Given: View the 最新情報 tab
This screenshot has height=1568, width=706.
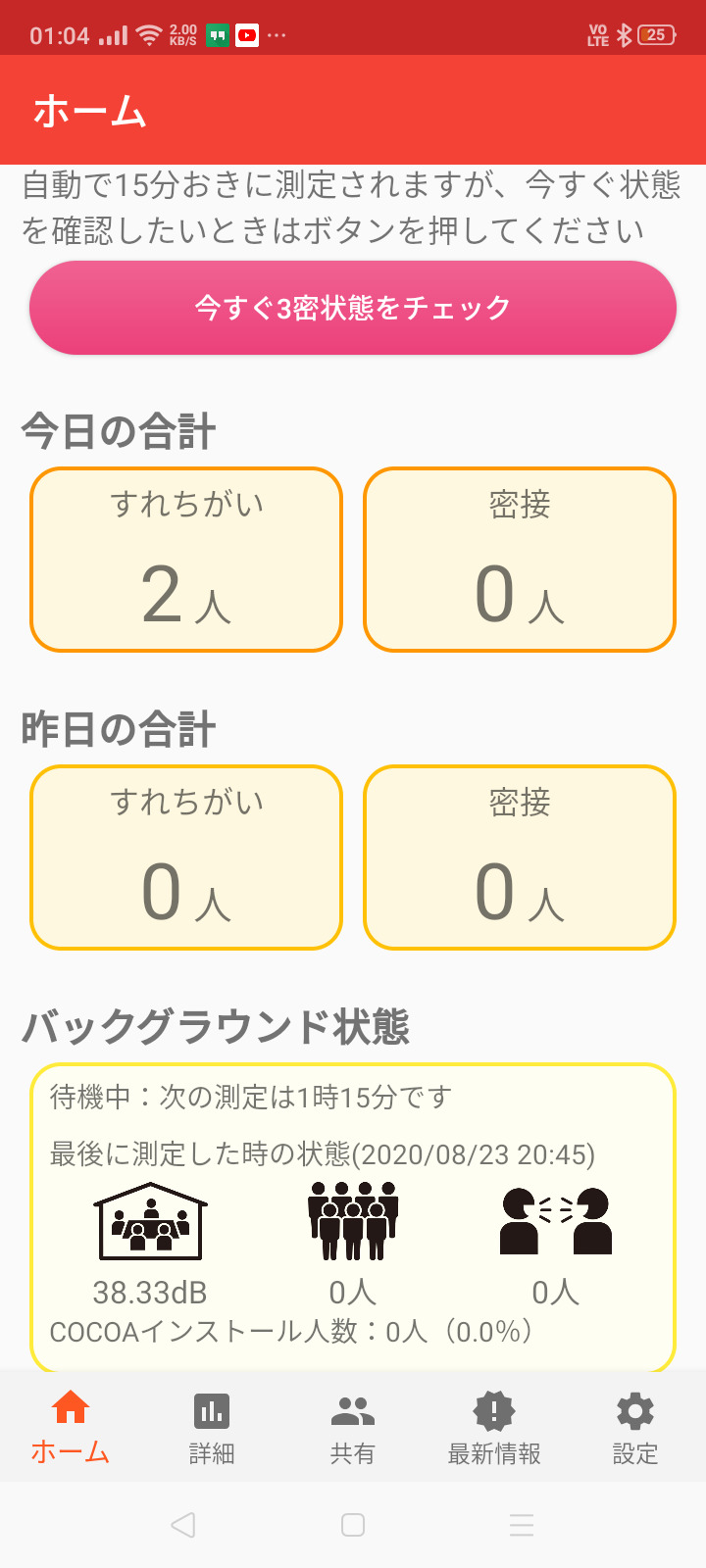Looking at the screenshot, I should [x=494, y=1427].
